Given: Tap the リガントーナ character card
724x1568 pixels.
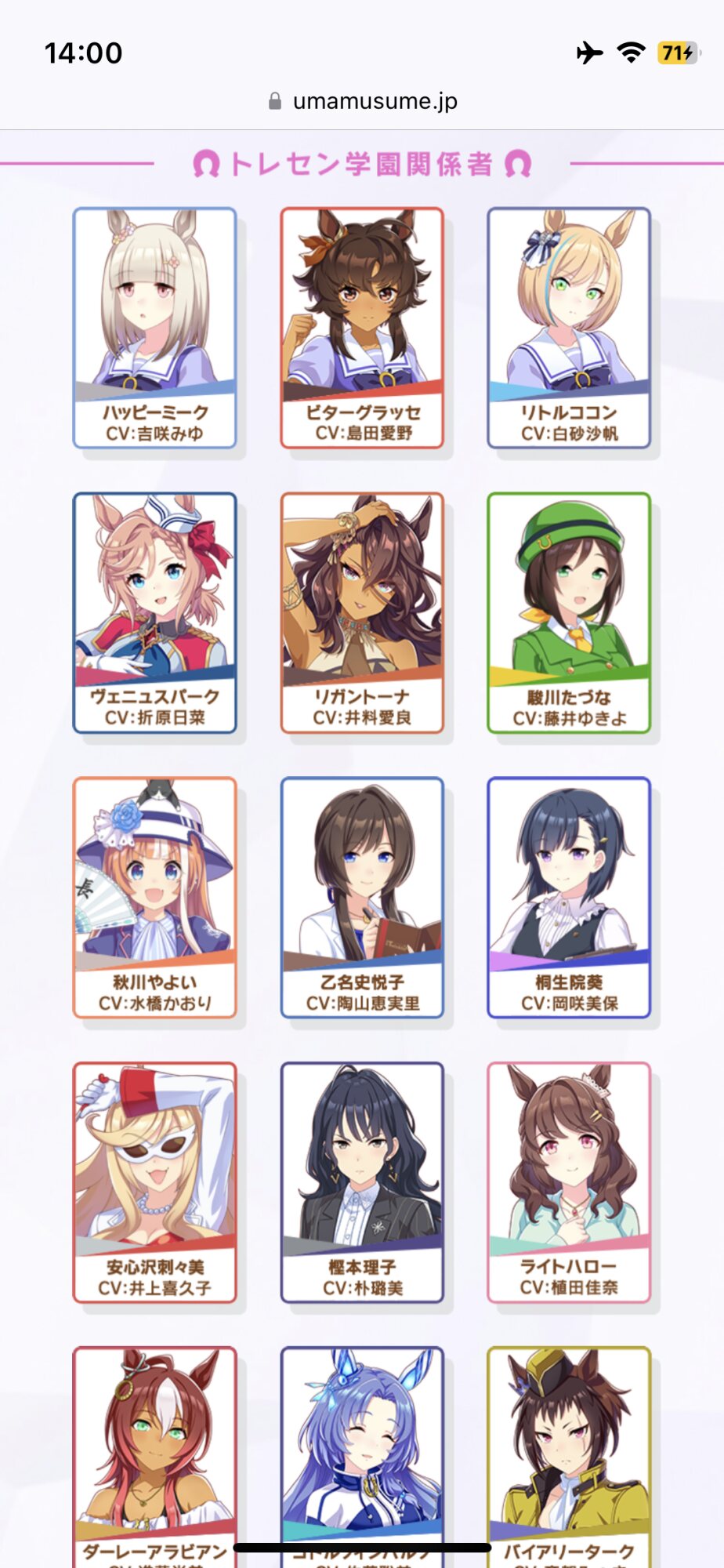Looking at the screenshot, I should point(362,612).
